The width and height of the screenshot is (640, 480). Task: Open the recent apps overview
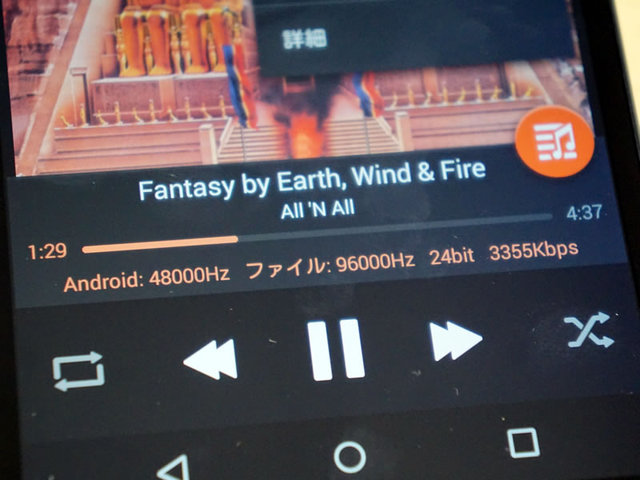(522, 441)
